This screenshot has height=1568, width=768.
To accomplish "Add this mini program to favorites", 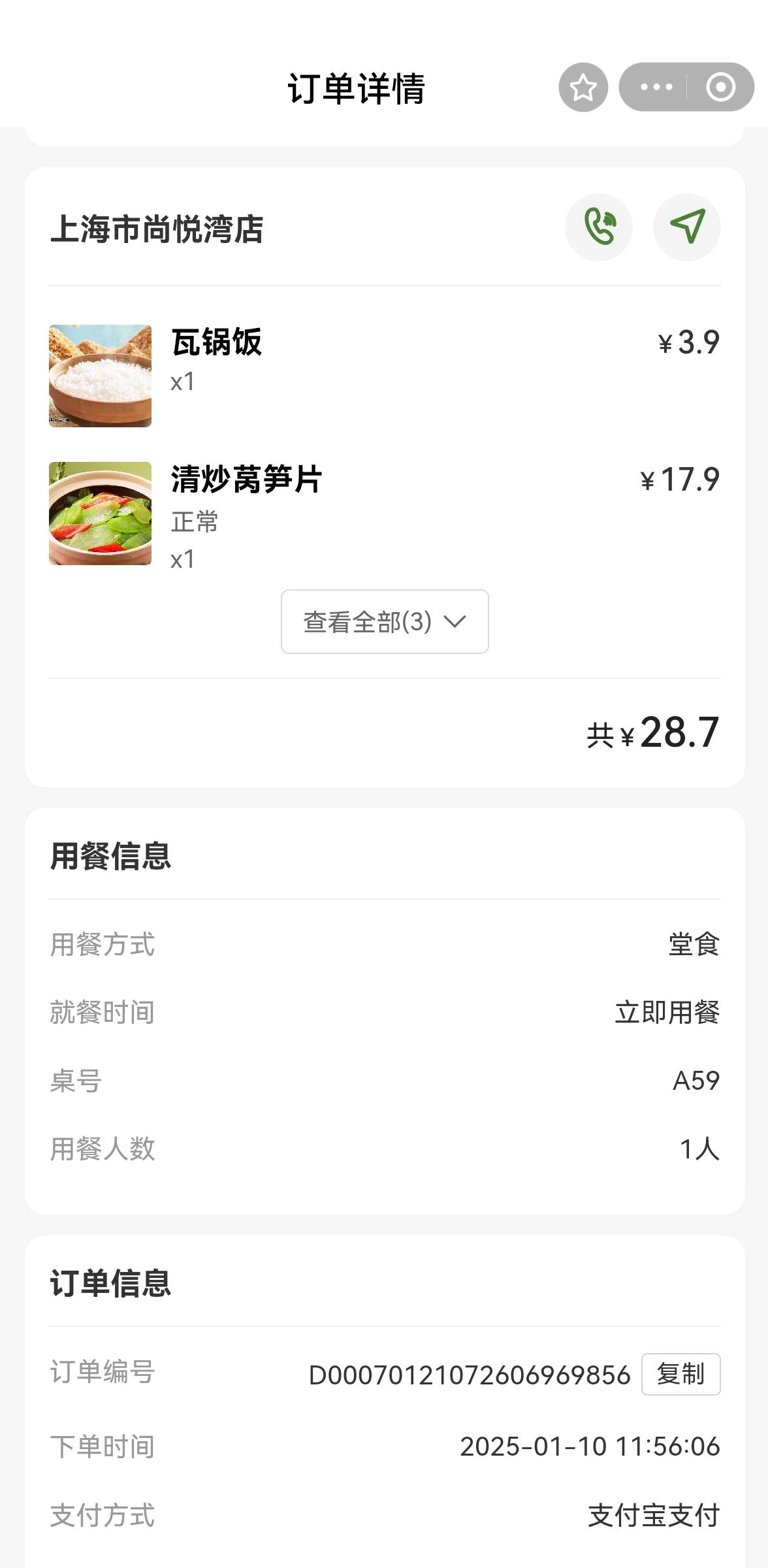I will [583, 87].
